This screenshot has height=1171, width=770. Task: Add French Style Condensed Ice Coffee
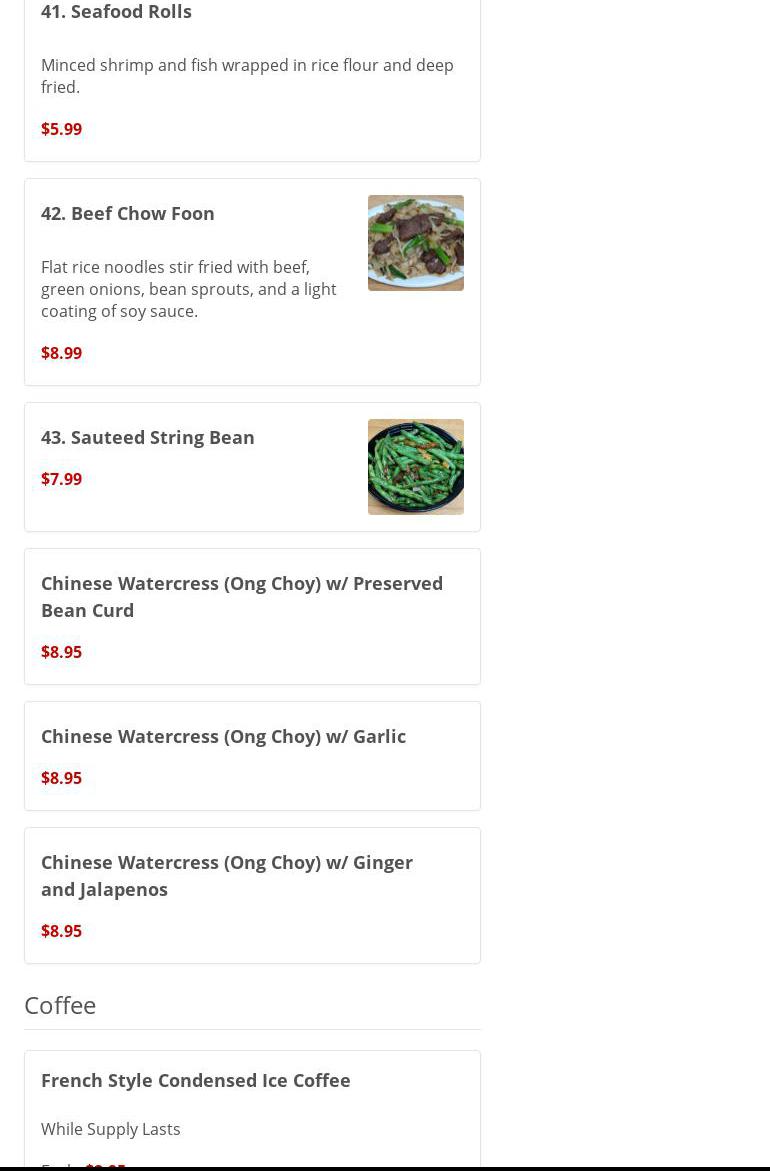point(196,1080)
